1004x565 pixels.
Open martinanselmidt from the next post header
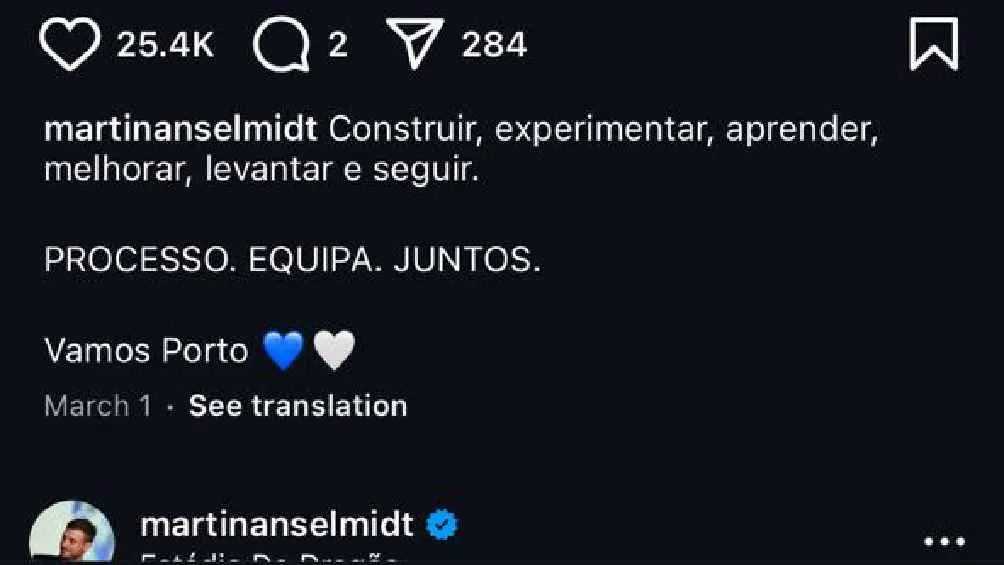[x=277, y=524]
